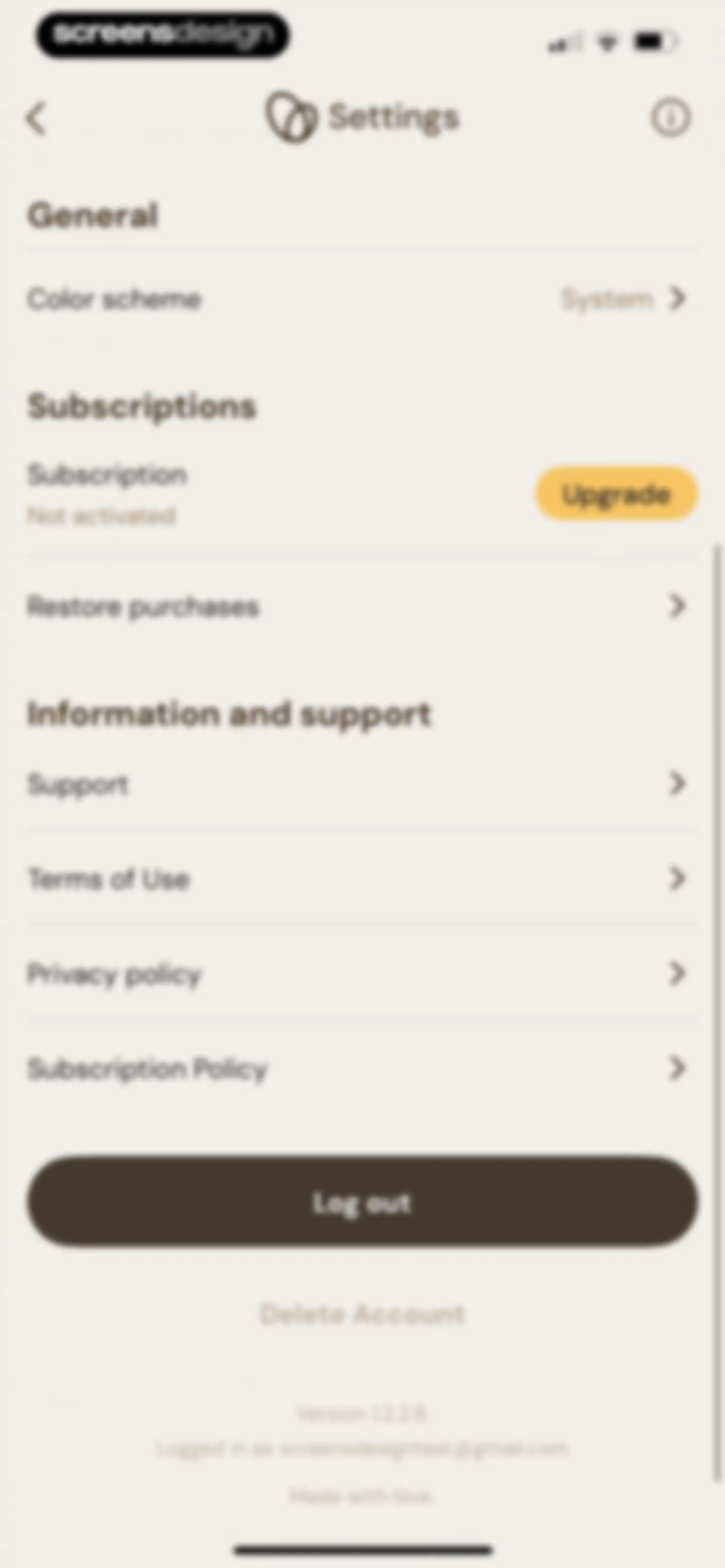Tap the yellow Upgrade button
The image size is (725, 1568).
pyautogui.click(x=616, y=494)
